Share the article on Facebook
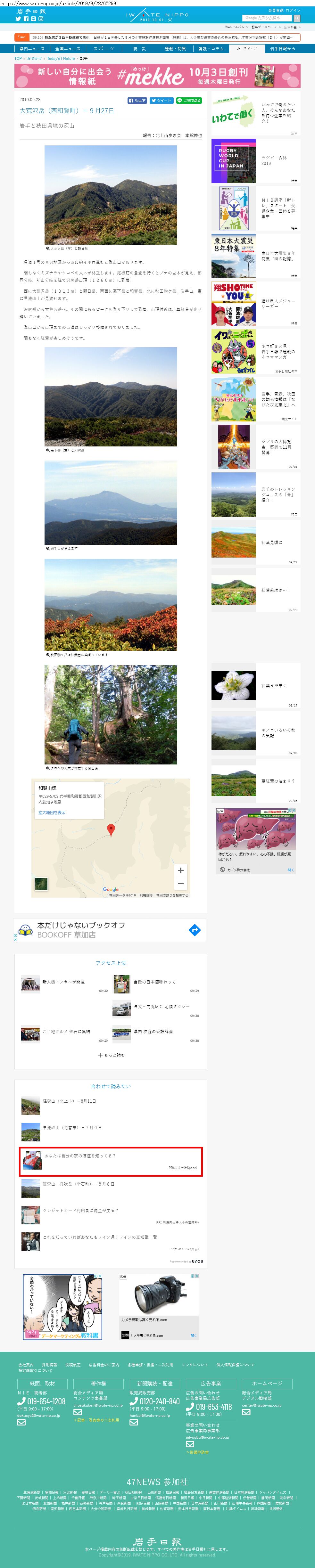 click(x=138, y=101)
